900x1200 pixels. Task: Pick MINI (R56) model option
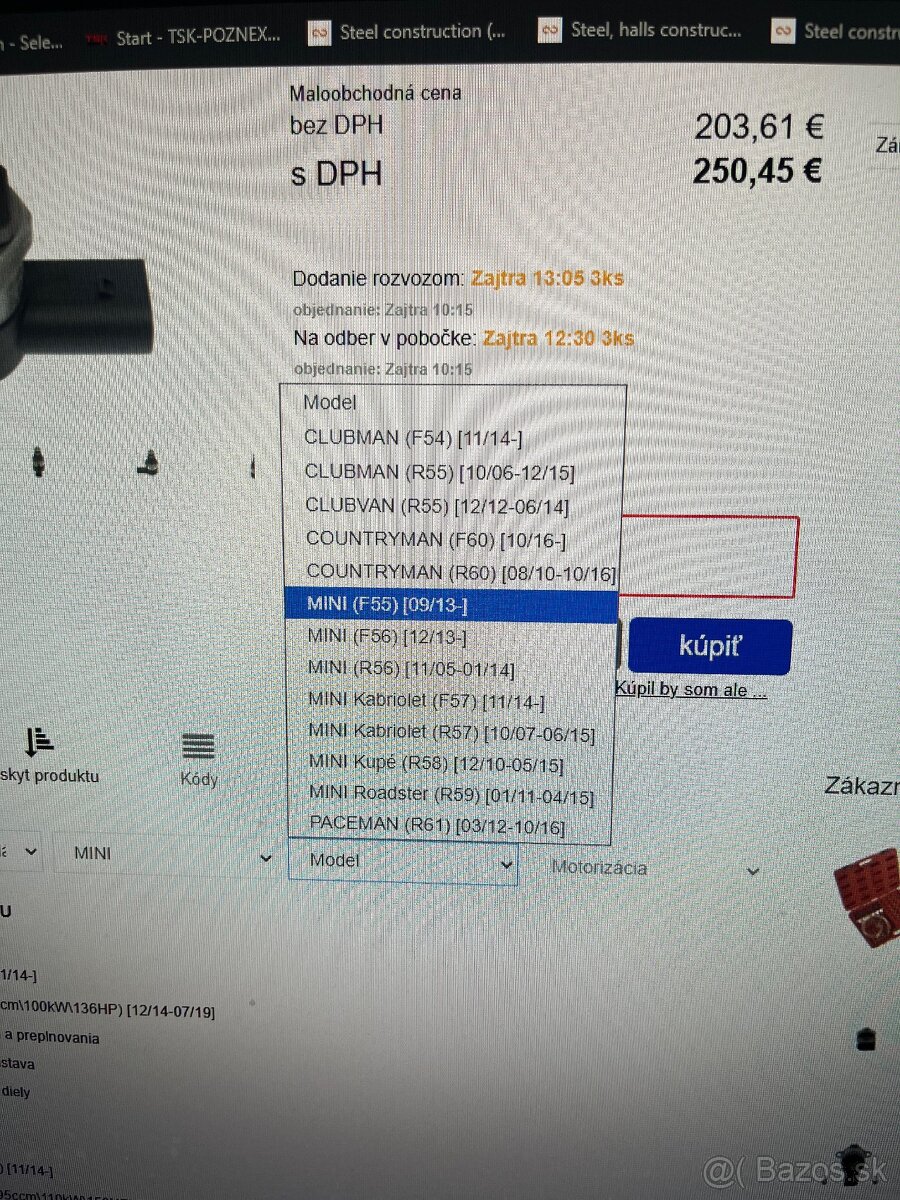click(411, 668)
